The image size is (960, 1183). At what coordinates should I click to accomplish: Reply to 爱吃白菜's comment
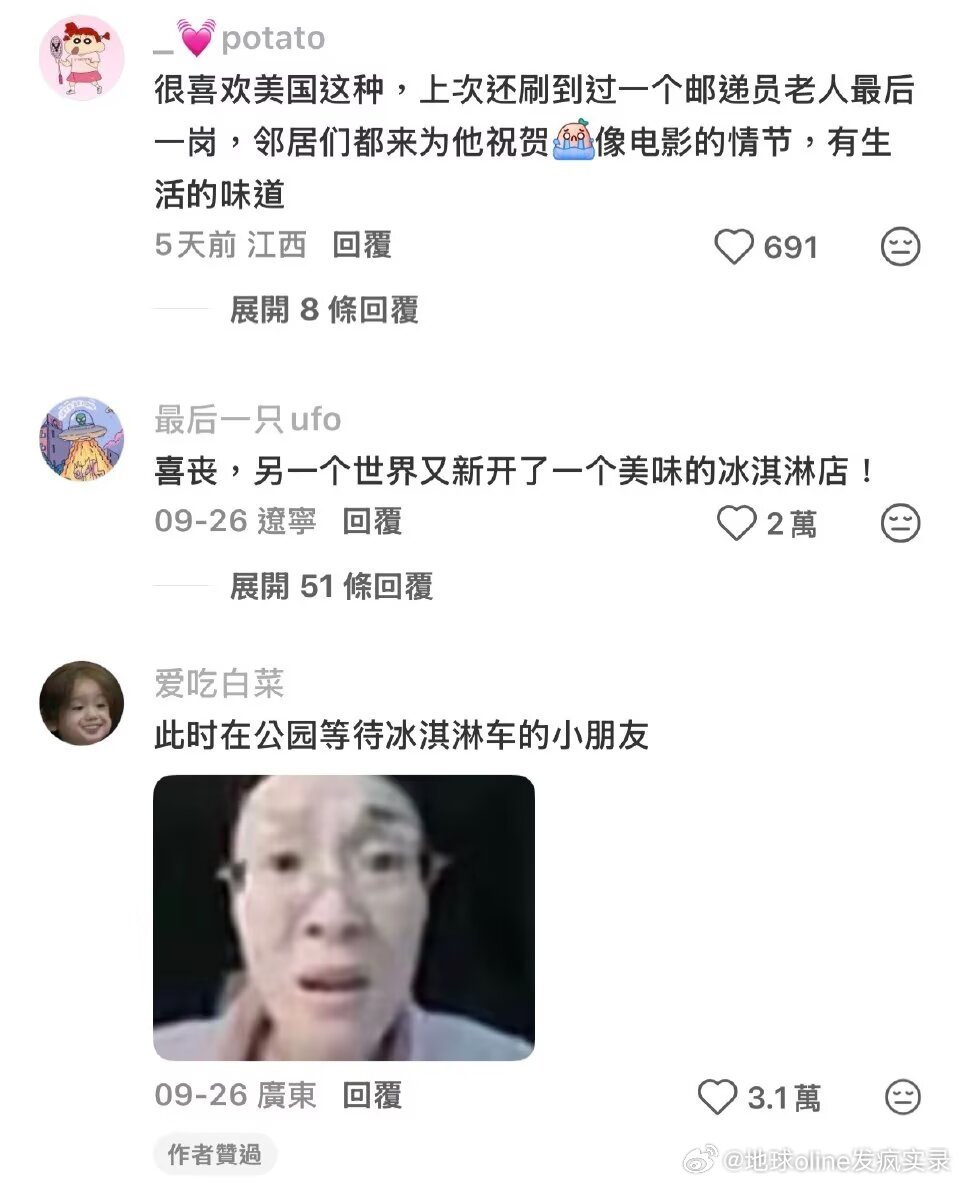(x=372, y=1095)
